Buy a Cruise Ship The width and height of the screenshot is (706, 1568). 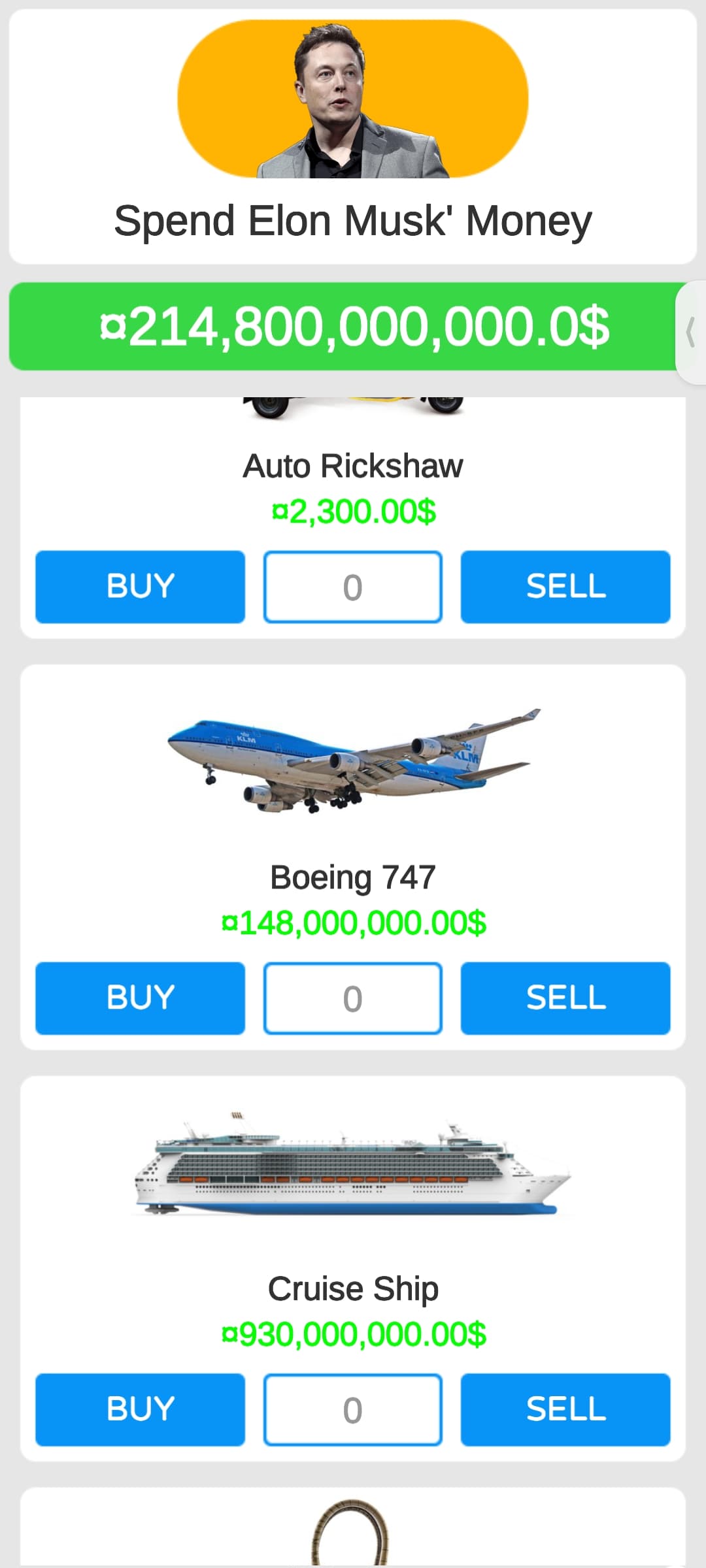tap(140, 1409)
